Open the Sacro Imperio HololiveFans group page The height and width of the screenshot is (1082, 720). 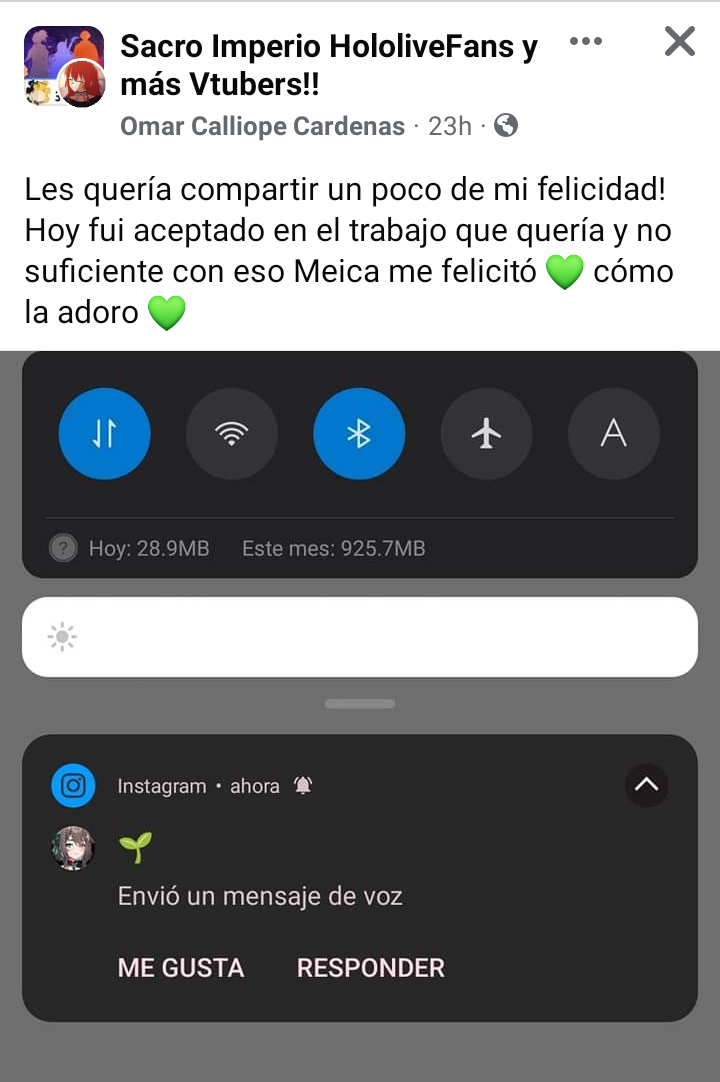328,65
